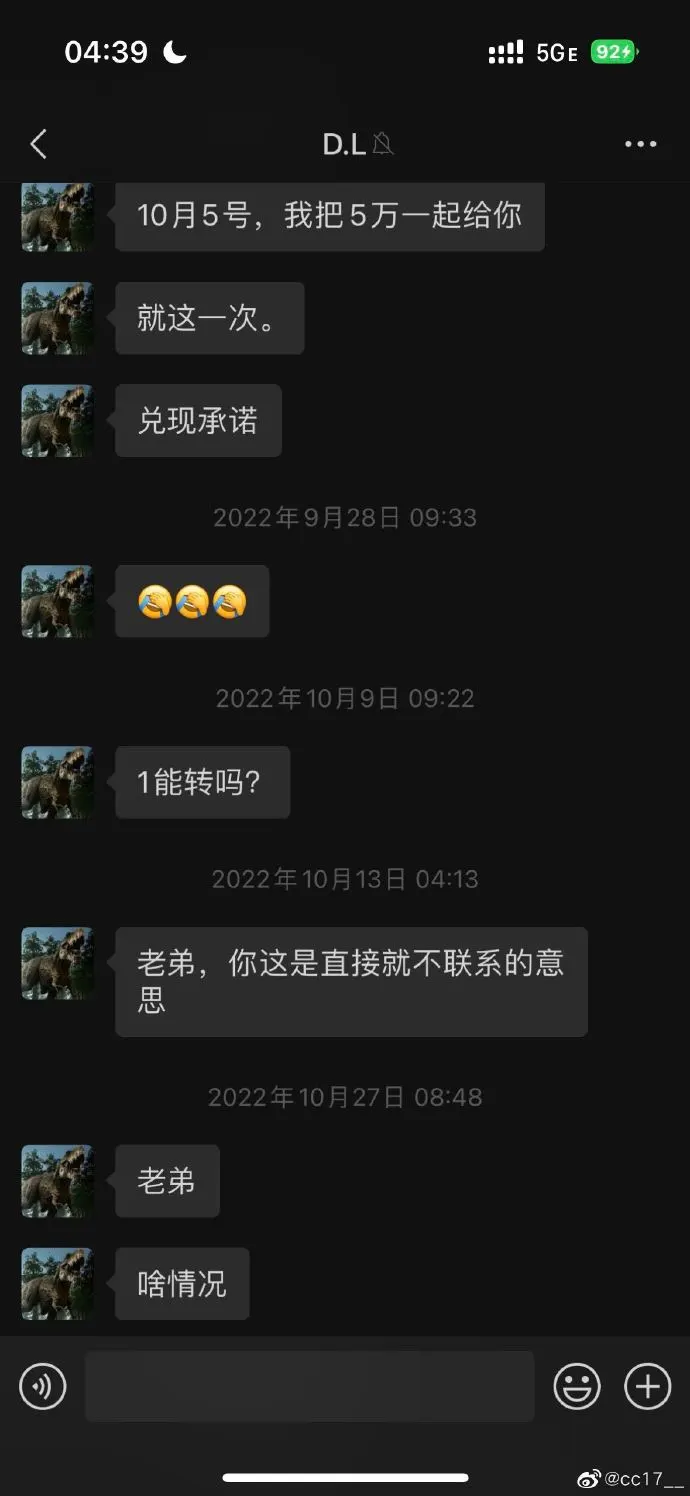The image size is (690, 1496).
Task: Open the plus attachments menu
Action: (x=647, y=1387)
